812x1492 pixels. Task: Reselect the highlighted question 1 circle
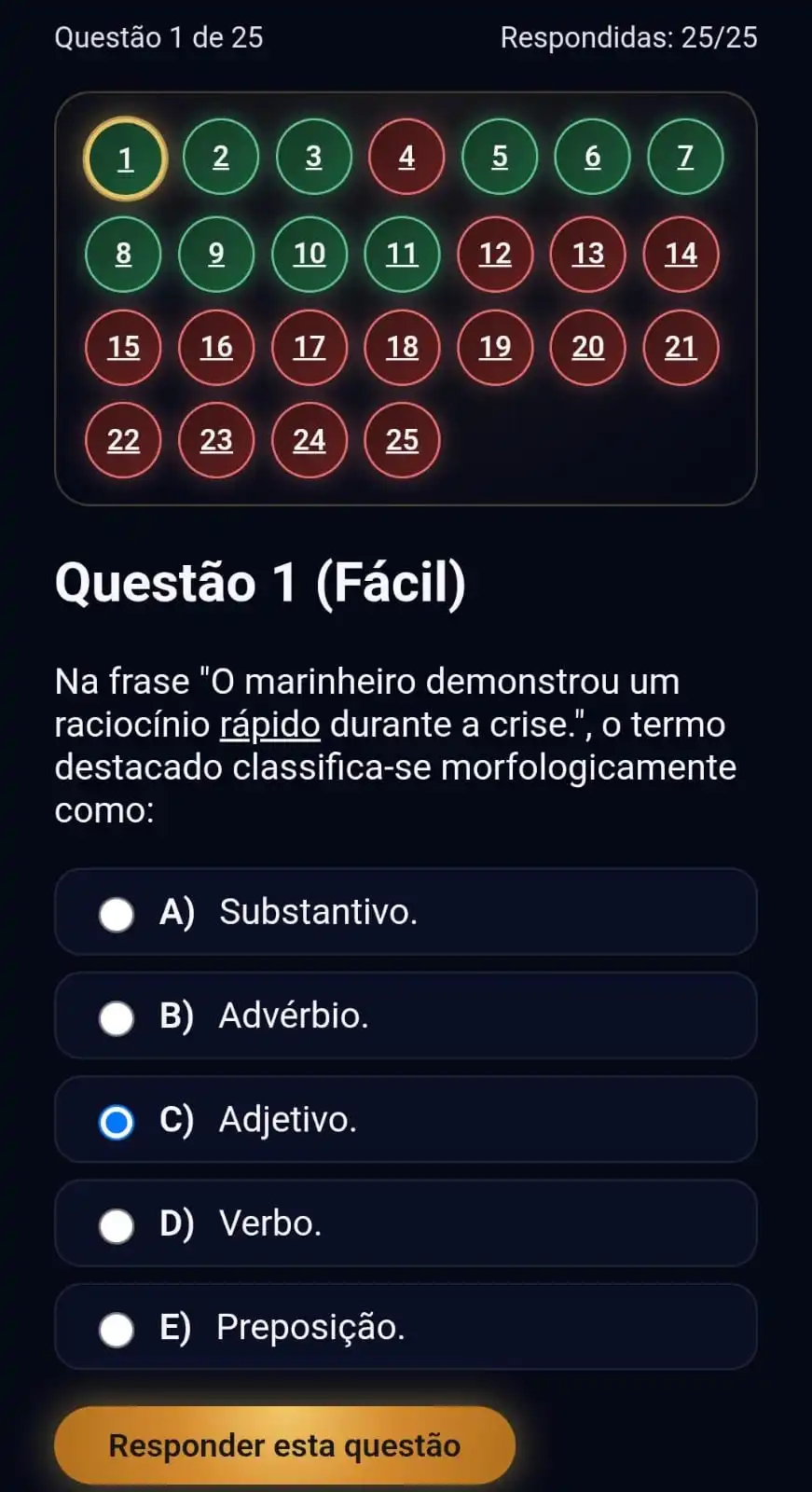124,158
